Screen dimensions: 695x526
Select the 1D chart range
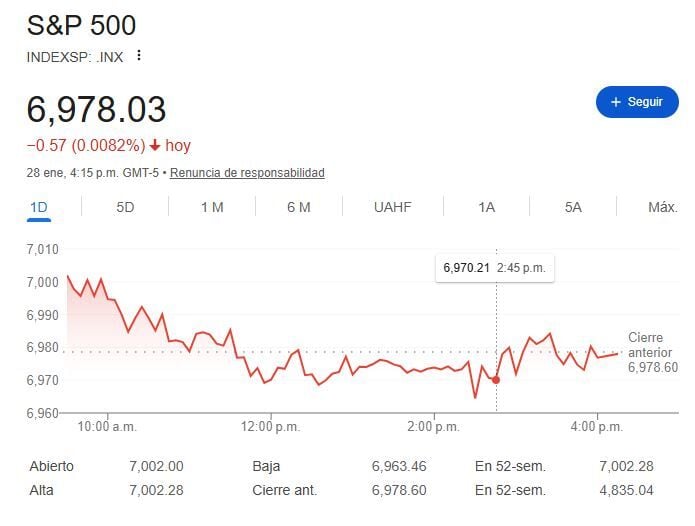[x=39, y=207]
